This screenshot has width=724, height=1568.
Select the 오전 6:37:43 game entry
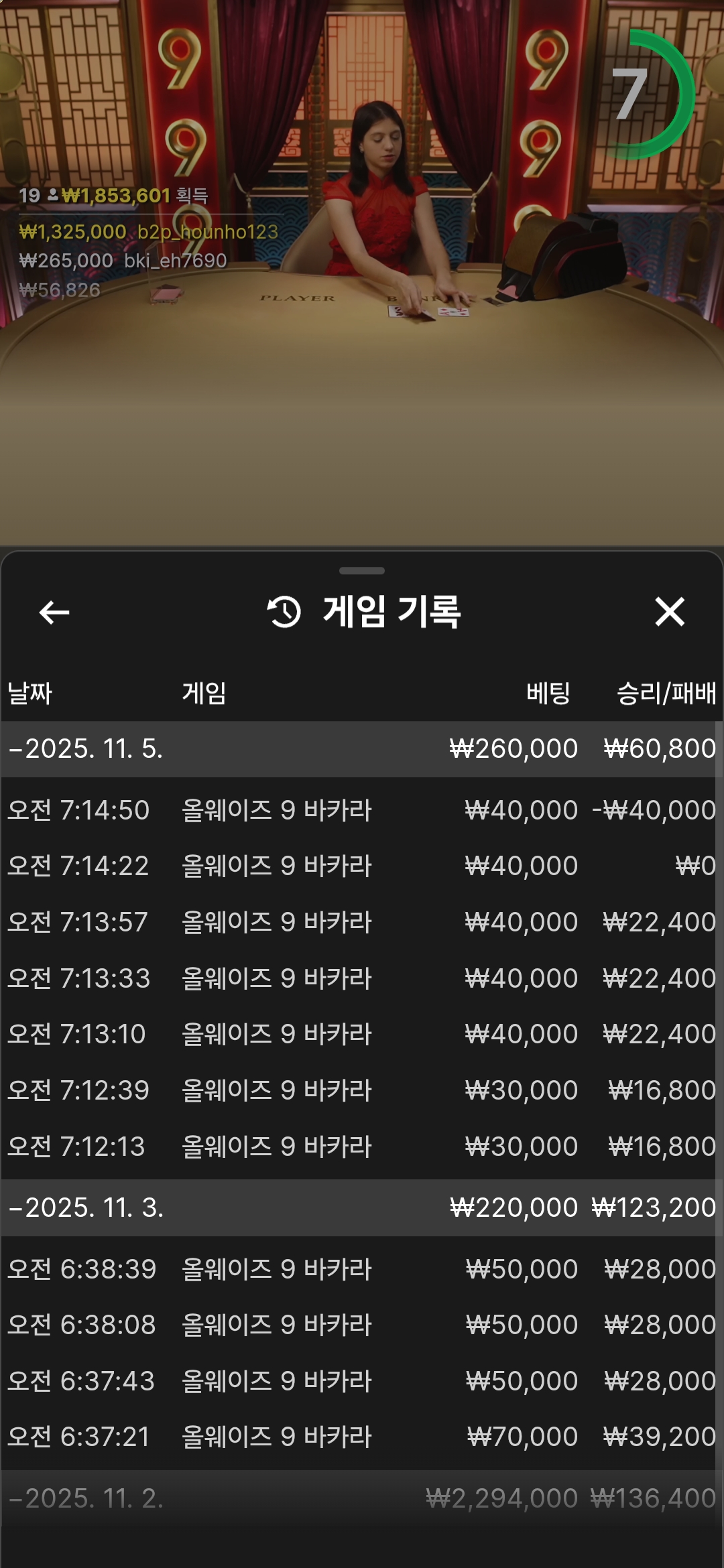click(x=362, y=1381)
